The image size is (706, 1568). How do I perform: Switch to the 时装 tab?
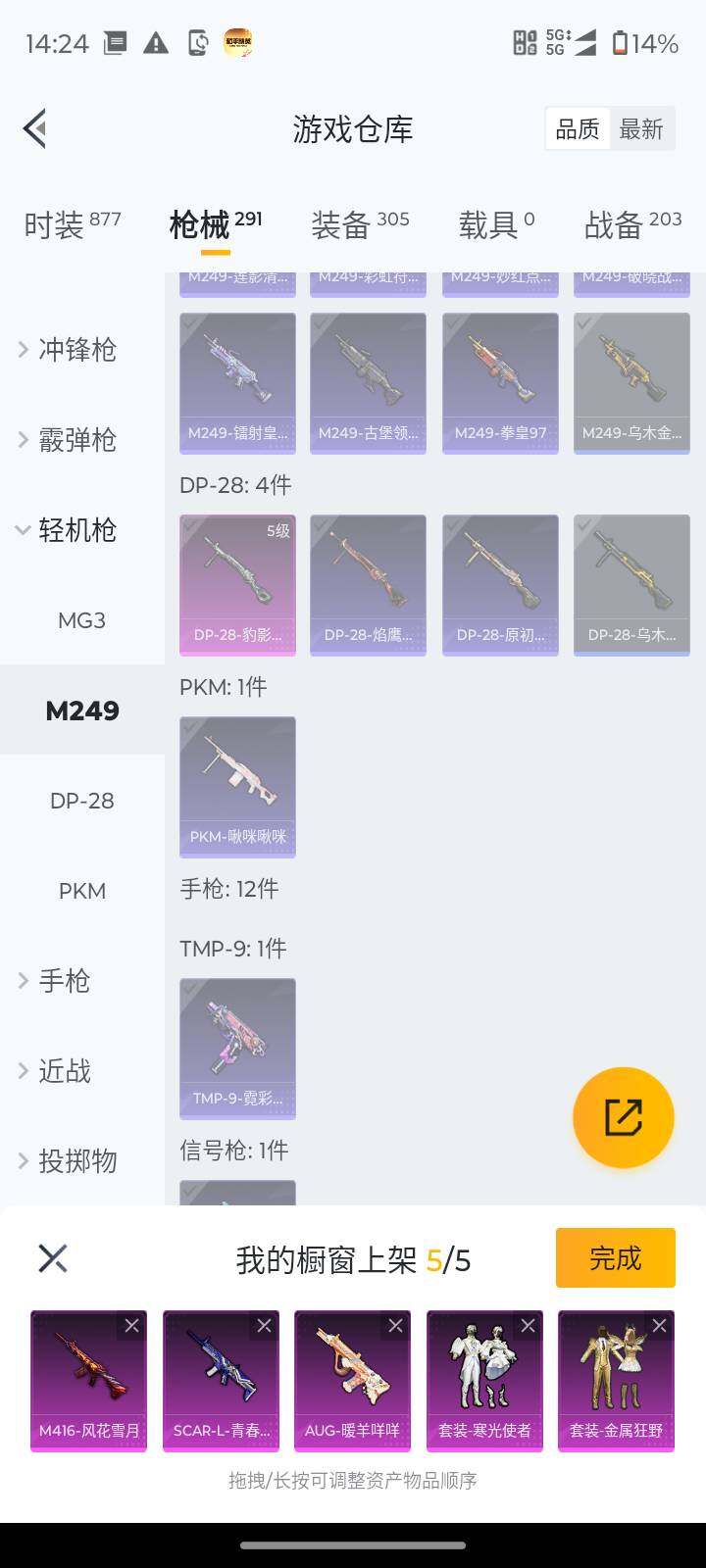point(61,225)
